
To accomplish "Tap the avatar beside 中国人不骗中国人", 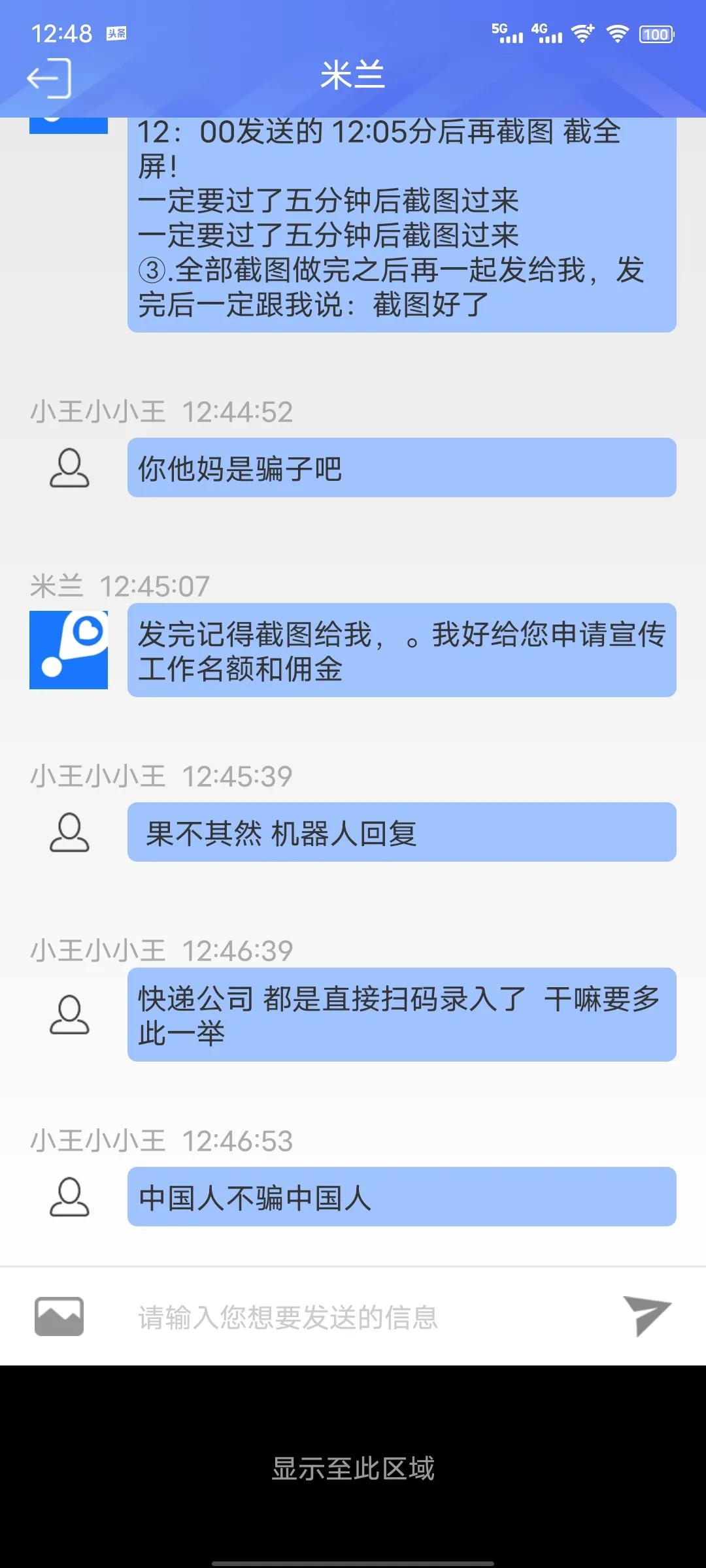I will click(x=69, y=1196).
